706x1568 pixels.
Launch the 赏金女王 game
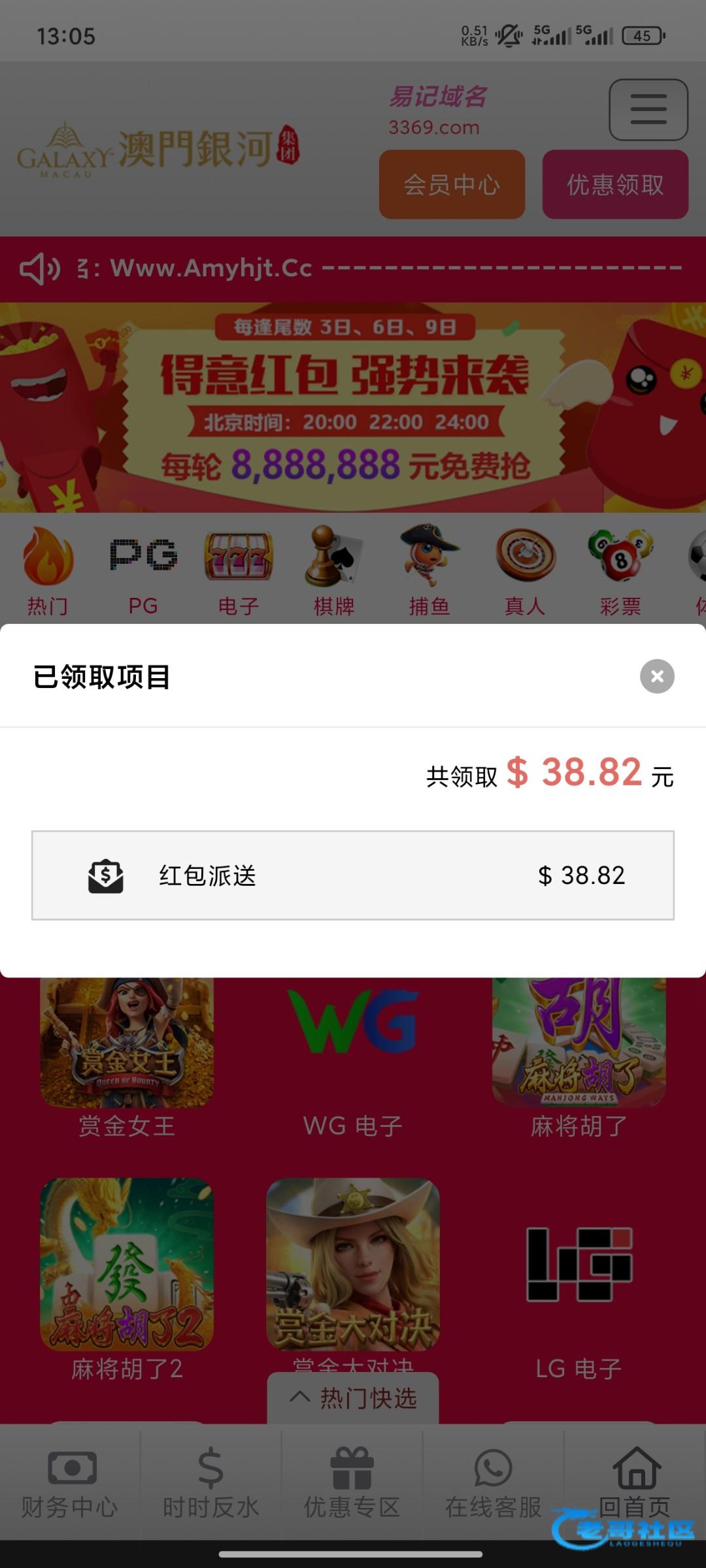point(127,1052)
